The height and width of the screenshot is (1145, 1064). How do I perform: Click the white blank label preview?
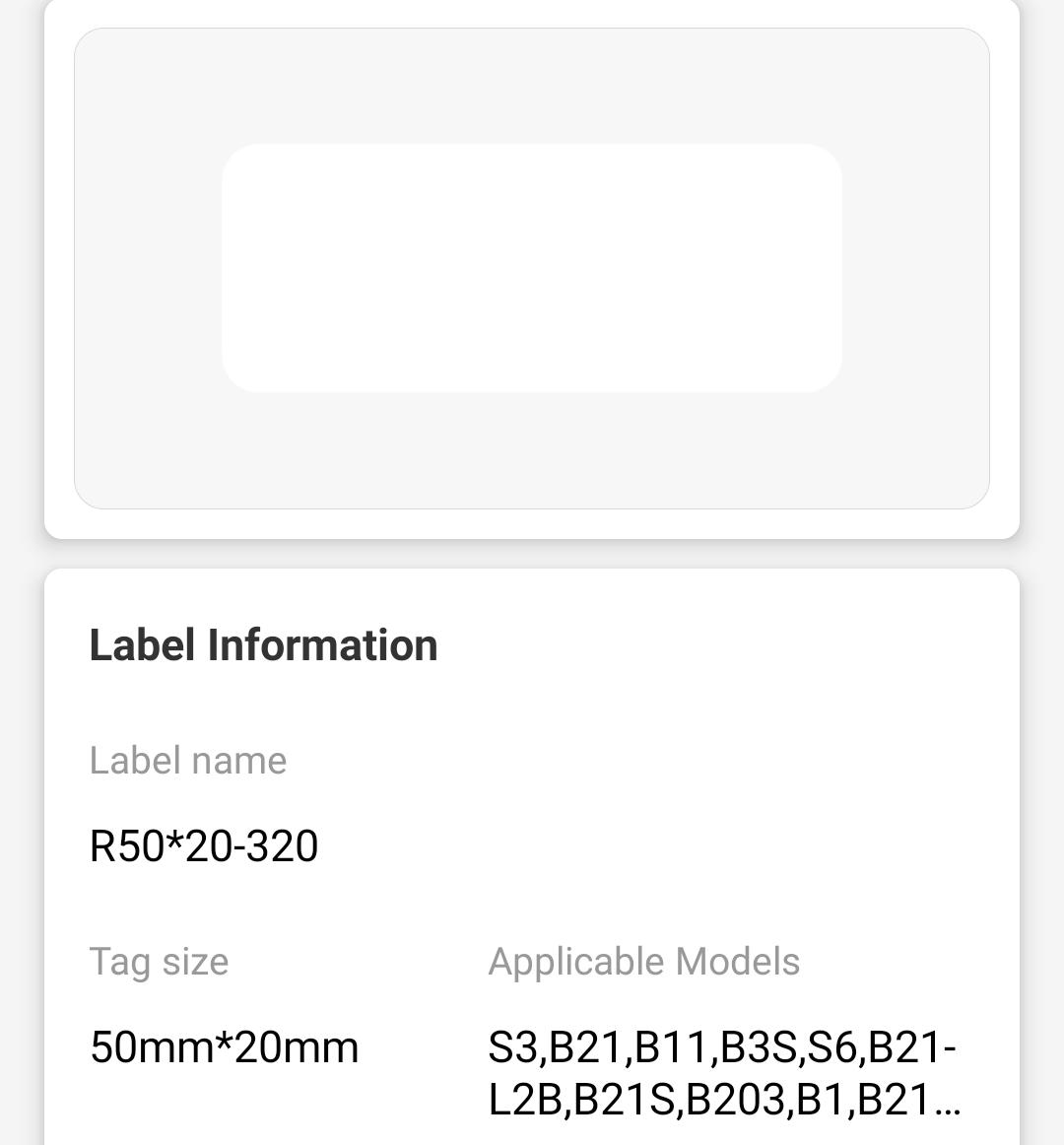[x=532, y=266]
